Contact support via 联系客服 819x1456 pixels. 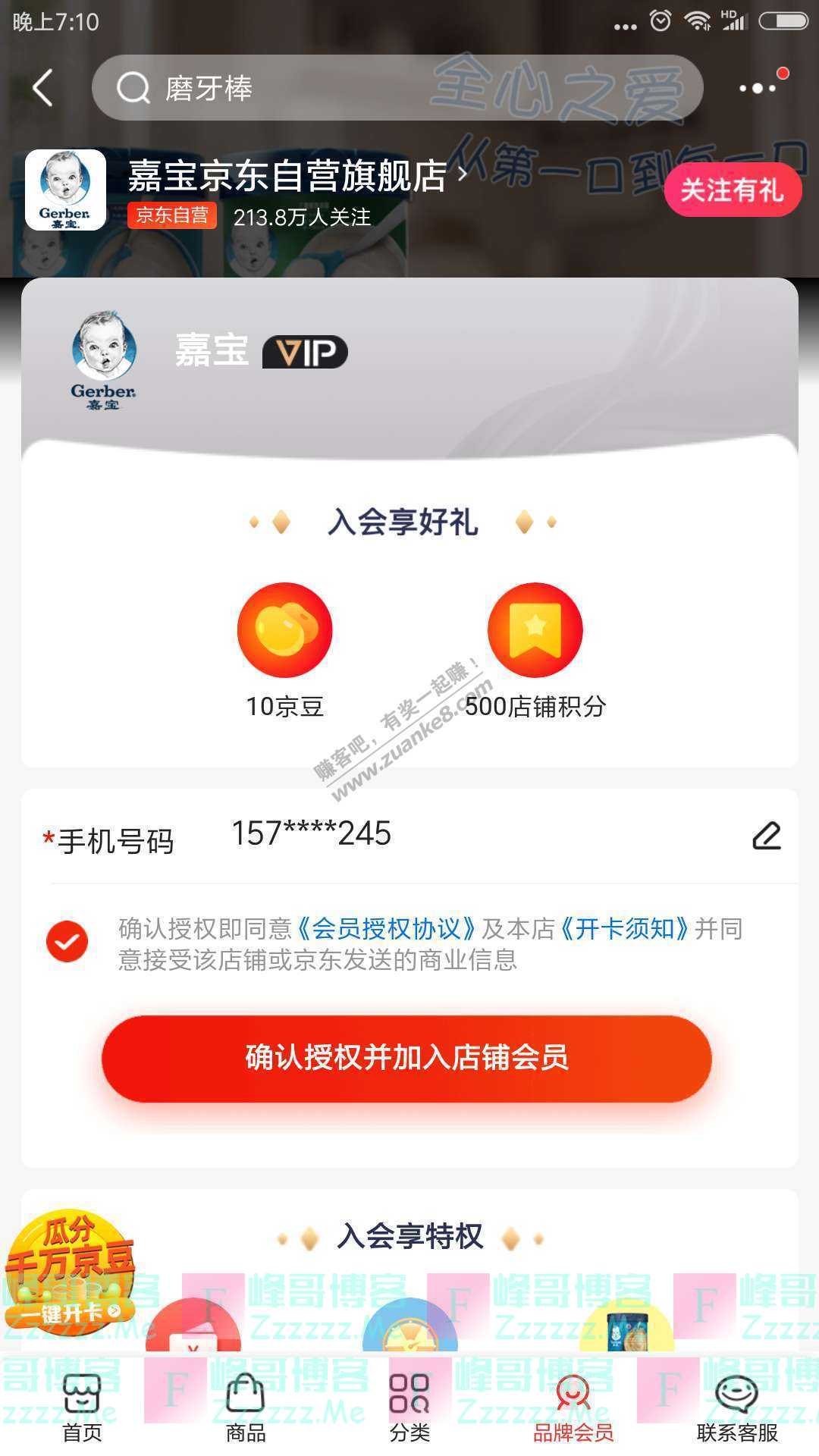pyautogui.click(x=737, y=1407)
